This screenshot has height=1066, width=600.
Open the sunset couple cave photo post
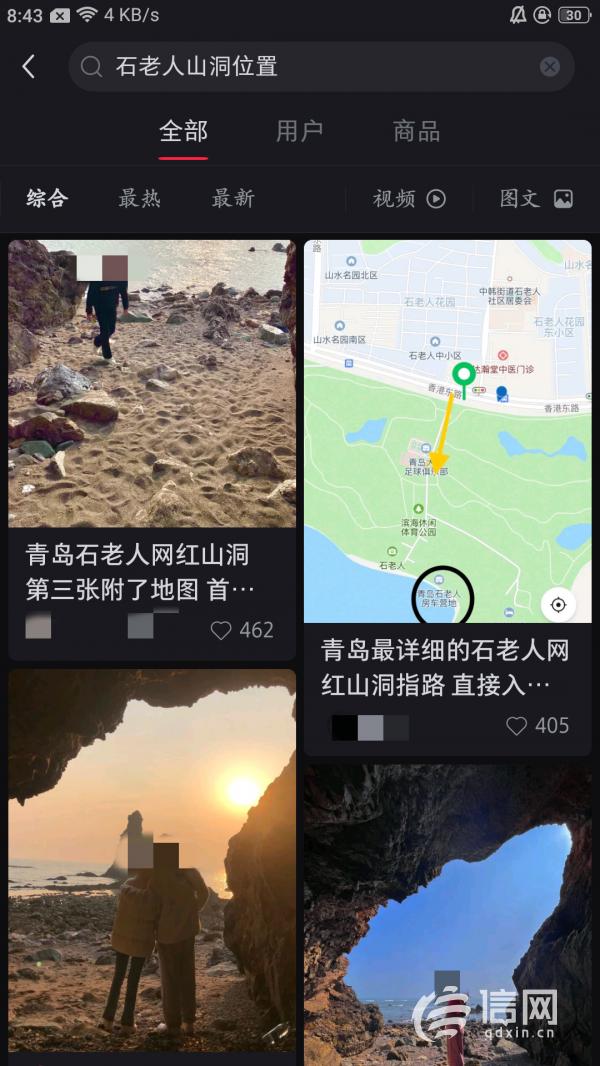tap(152, 860)
